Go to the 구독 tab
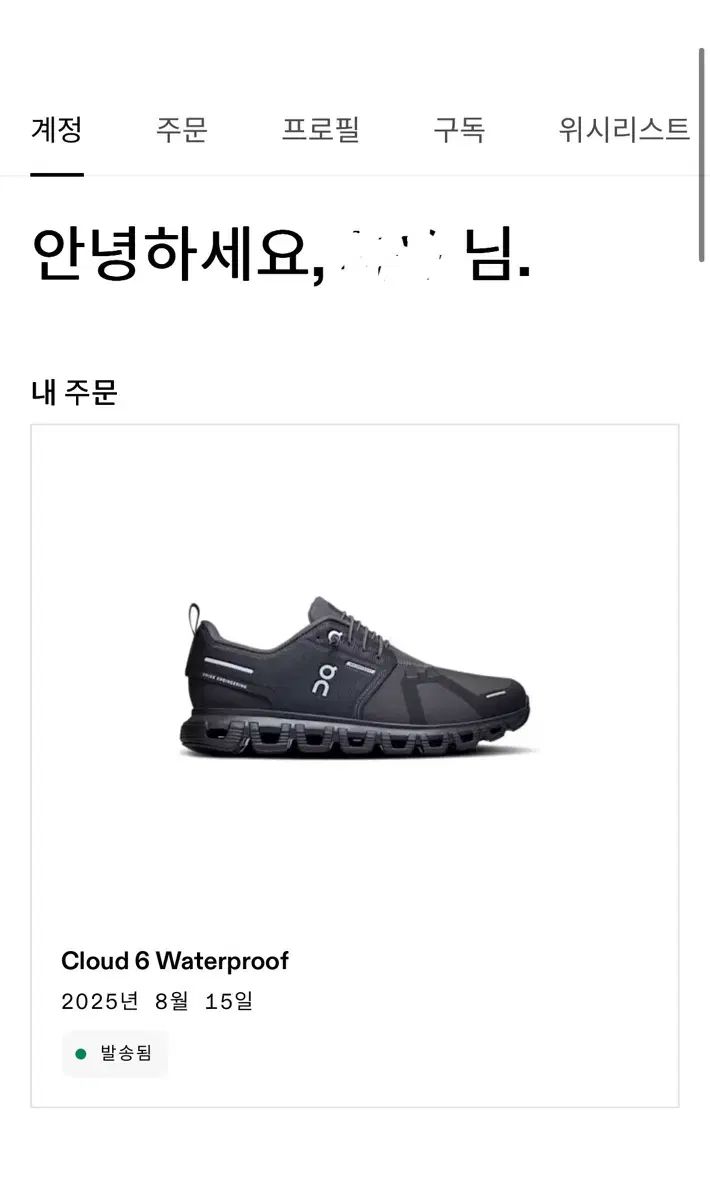Image resolution: width=710 pixels, height=1200 pixels. click(459, 130)
